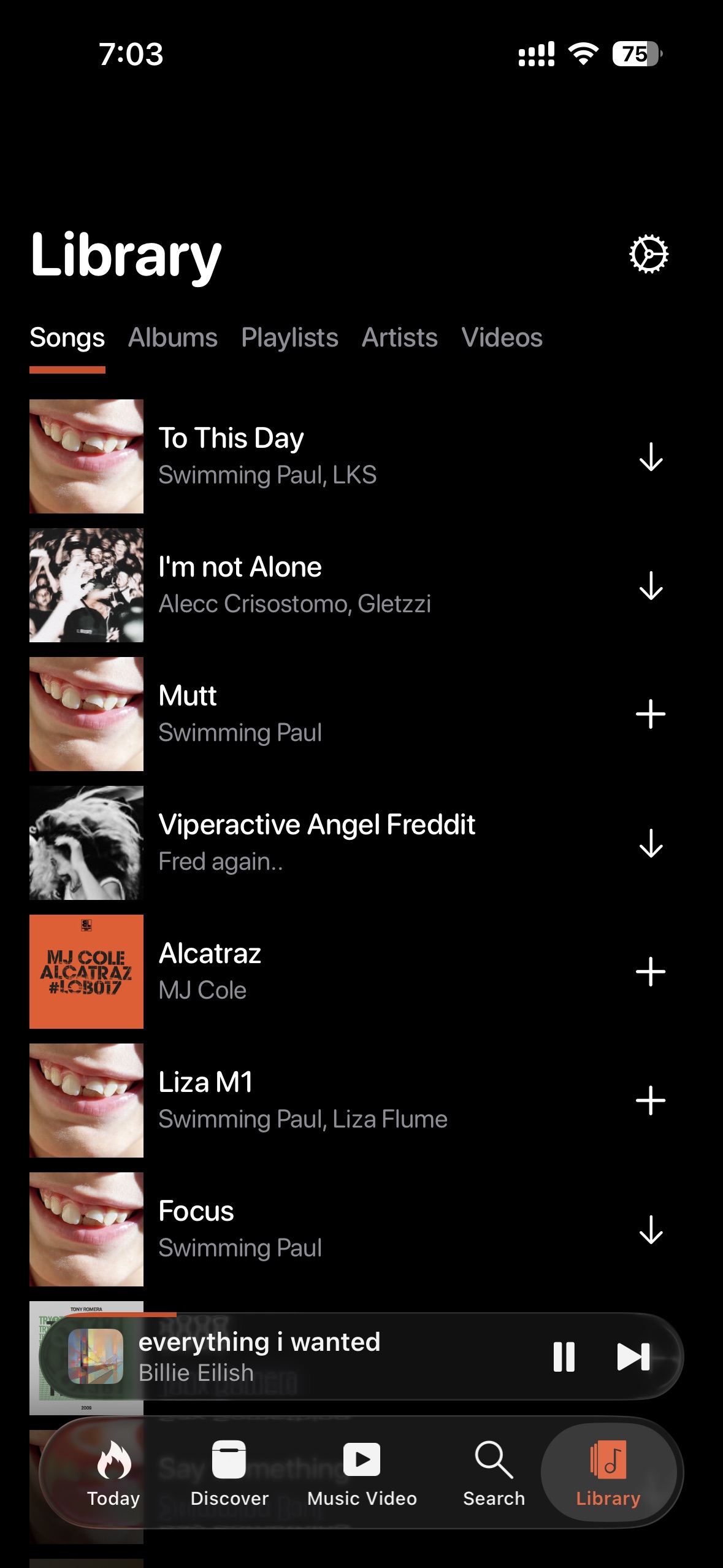Switch to Music Video tab

(x=362, y=1472)
